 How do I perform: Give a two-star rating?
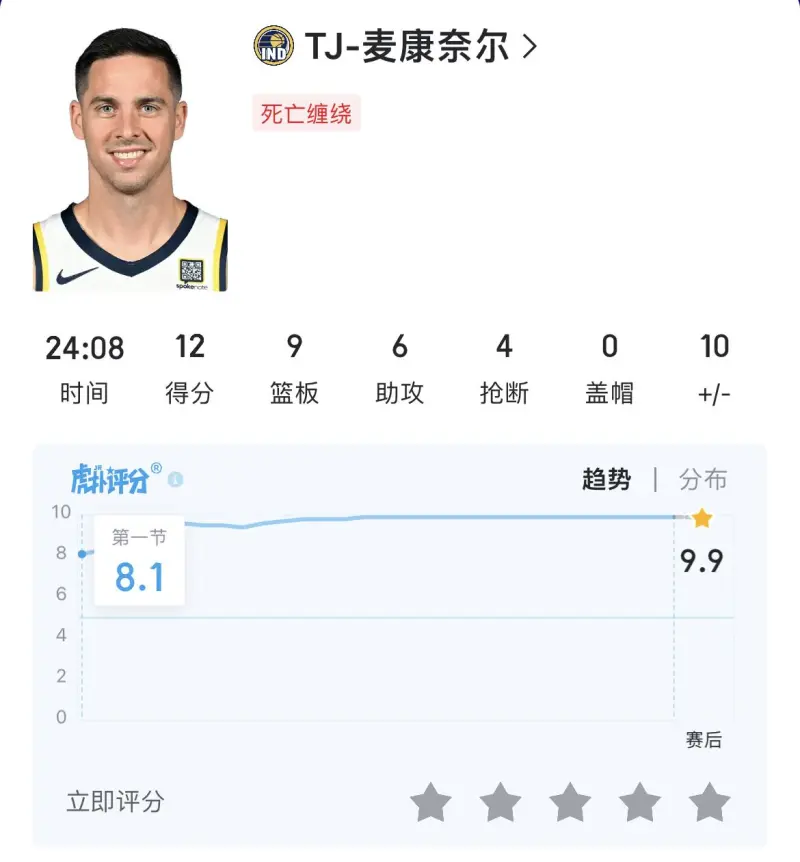501,802
